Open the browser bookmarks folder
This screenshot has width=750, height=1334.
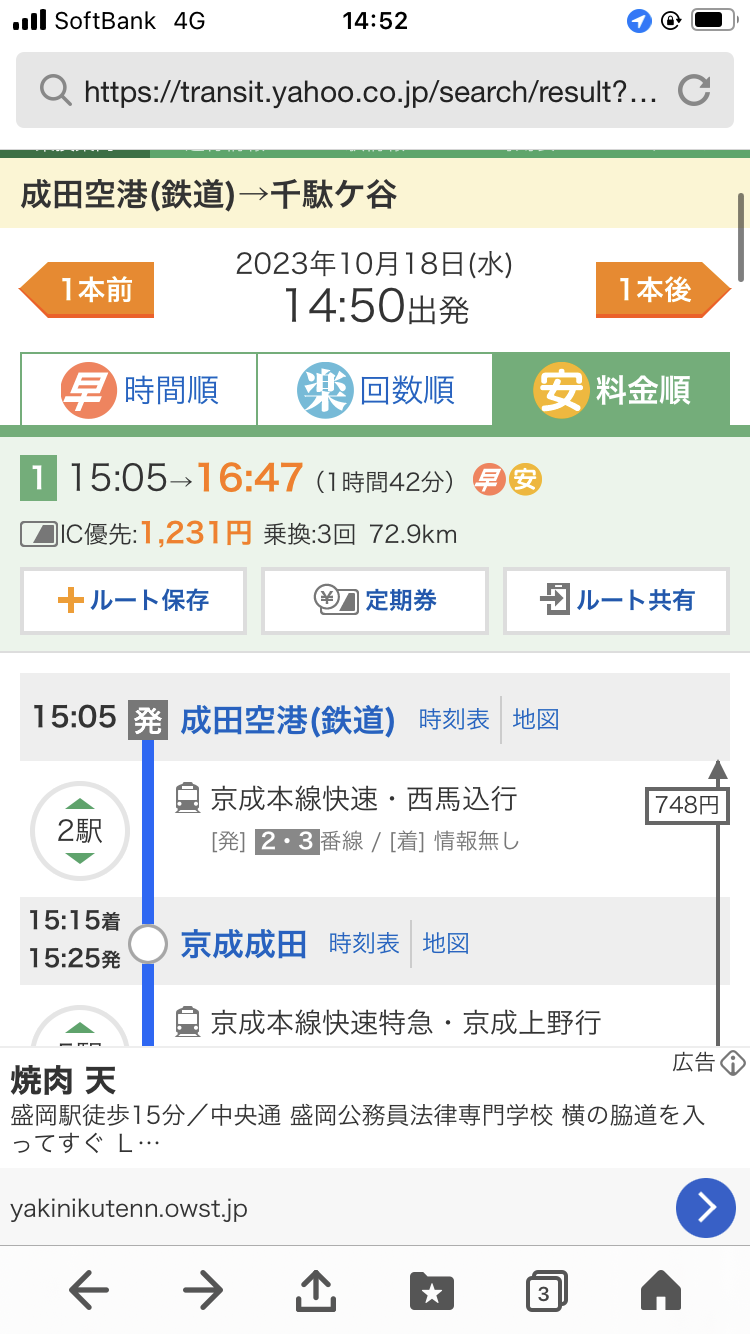(x=432, y=1291)
